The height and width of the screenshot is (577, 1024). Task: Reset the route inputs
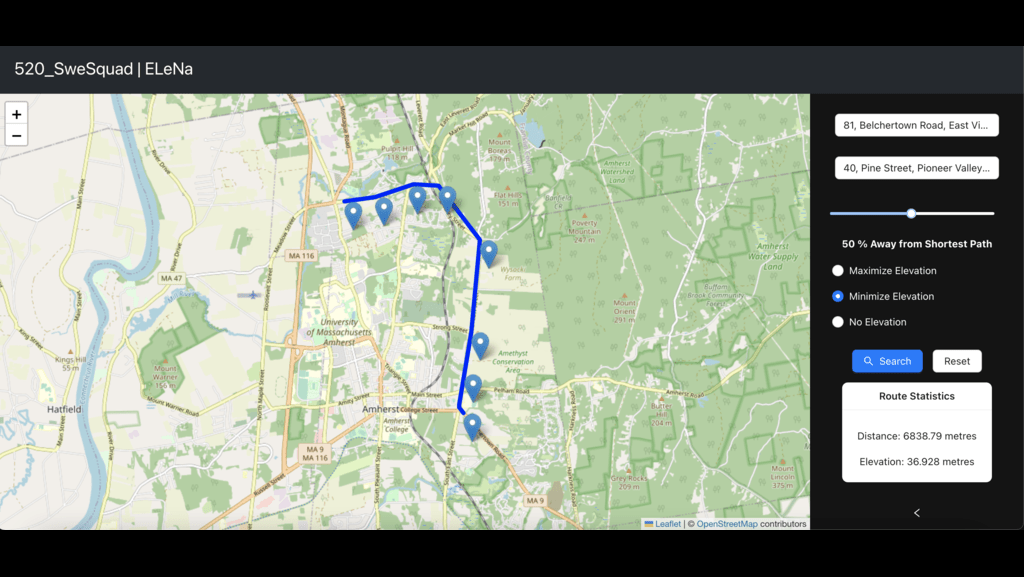[957, 361]
